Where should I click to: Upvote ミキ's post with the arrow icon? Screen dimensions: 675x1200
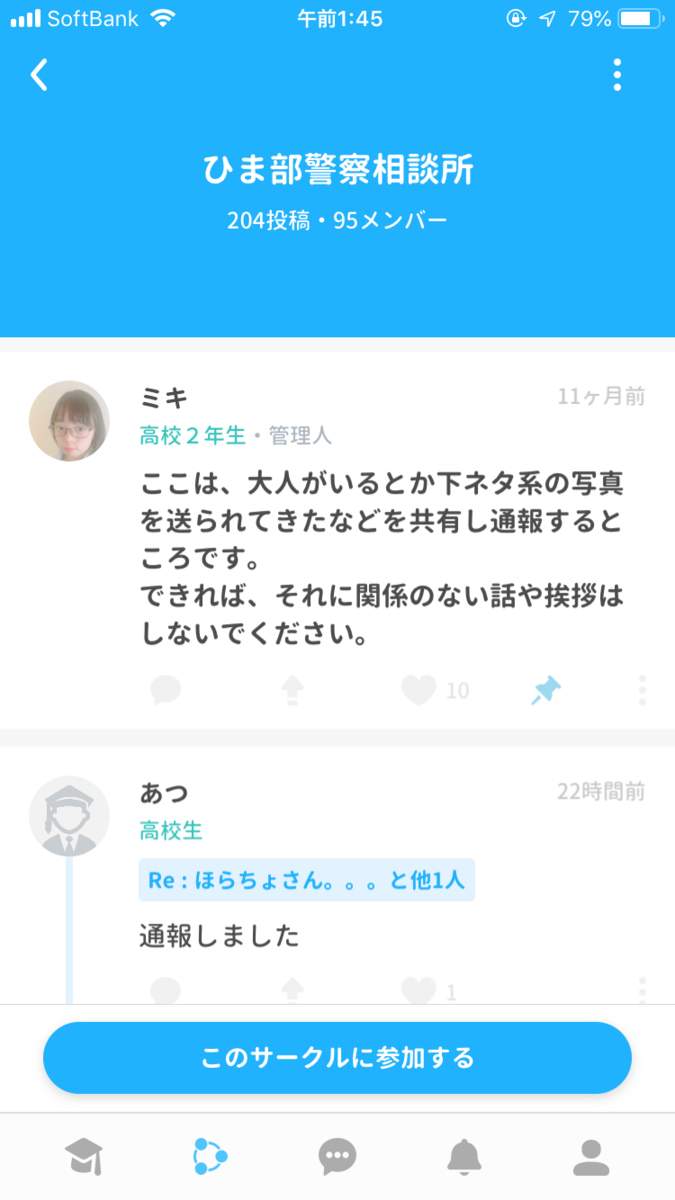click(292, 690)
